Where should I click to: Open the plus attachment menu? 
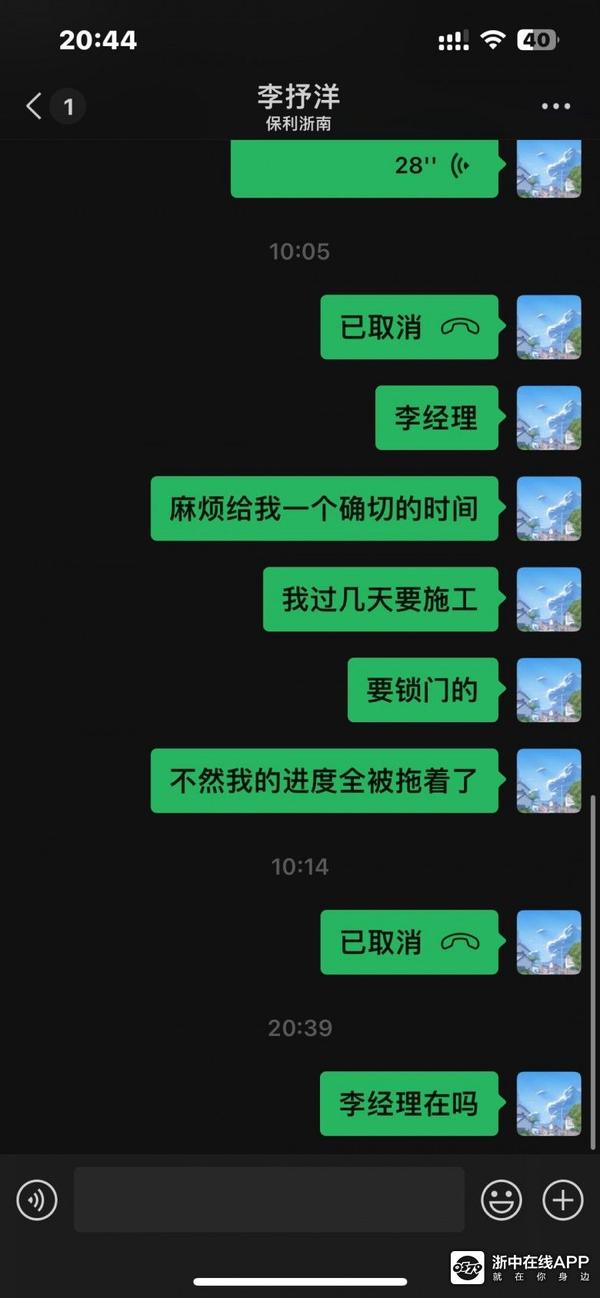point(563,1199)
